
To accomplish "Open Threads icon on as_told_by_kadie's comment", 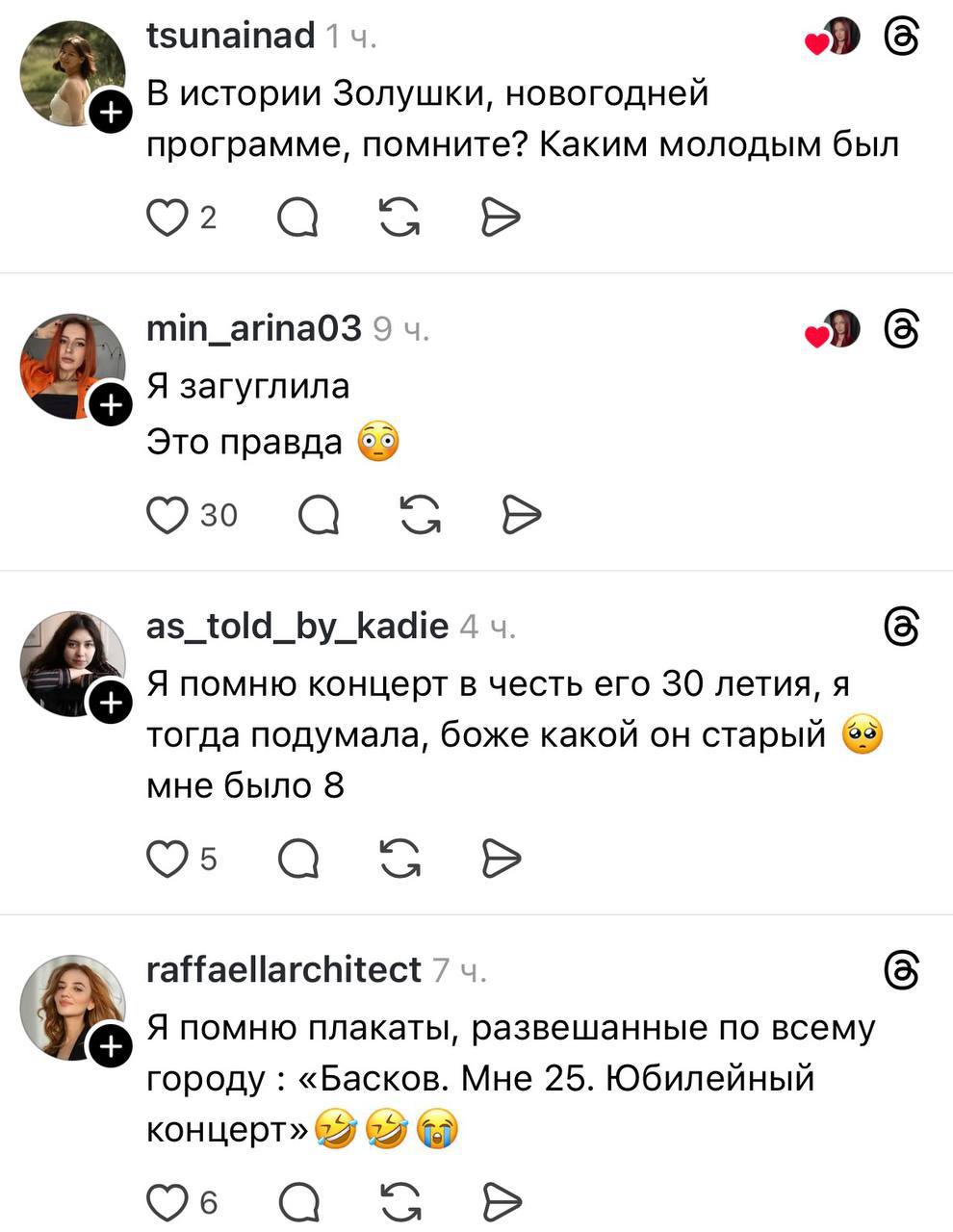I will (901, 627).
